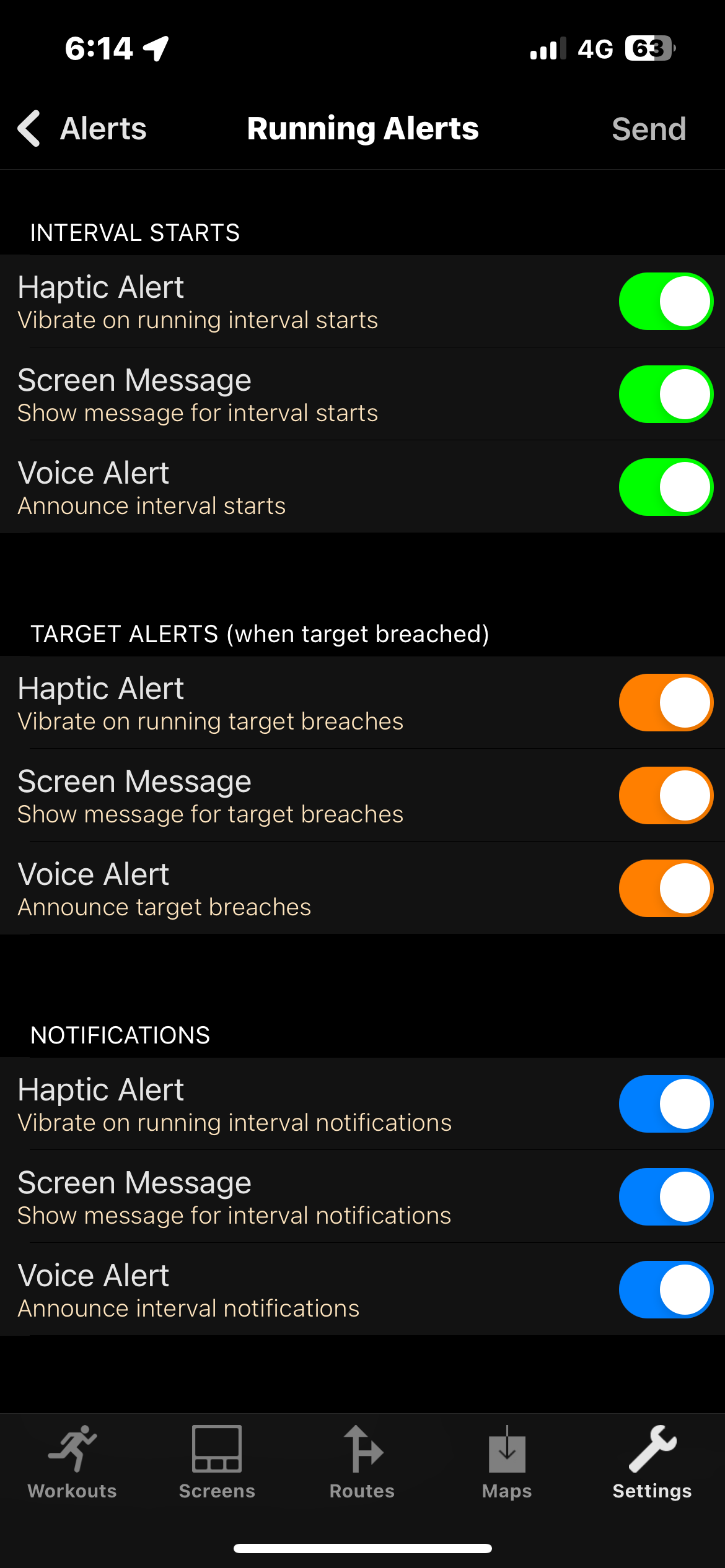Go to the Routes tab
The width and height of the screenshot is (725, 1568).
click(362, 1462)
